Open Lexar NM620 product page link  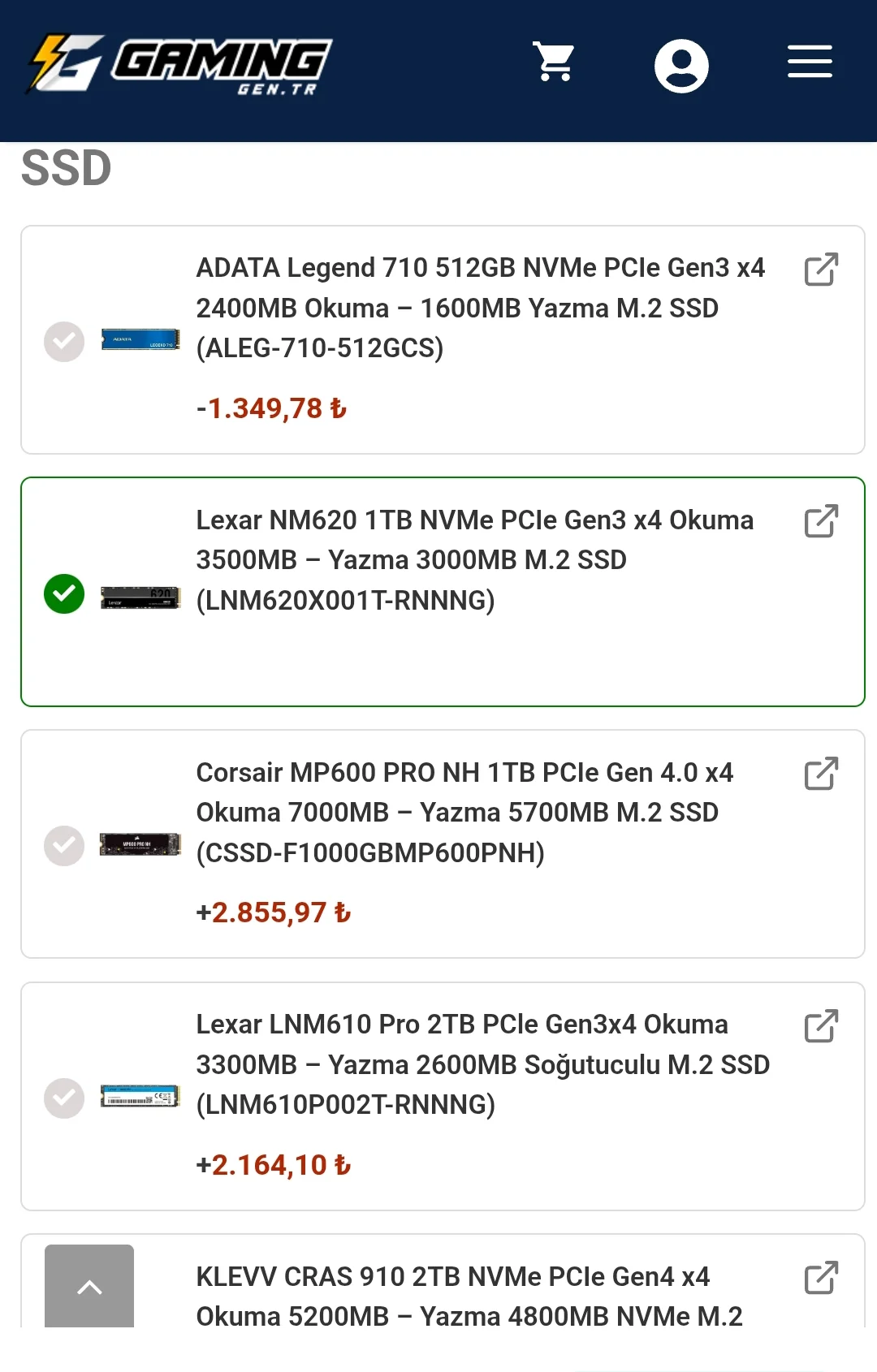tap(821, 522)
